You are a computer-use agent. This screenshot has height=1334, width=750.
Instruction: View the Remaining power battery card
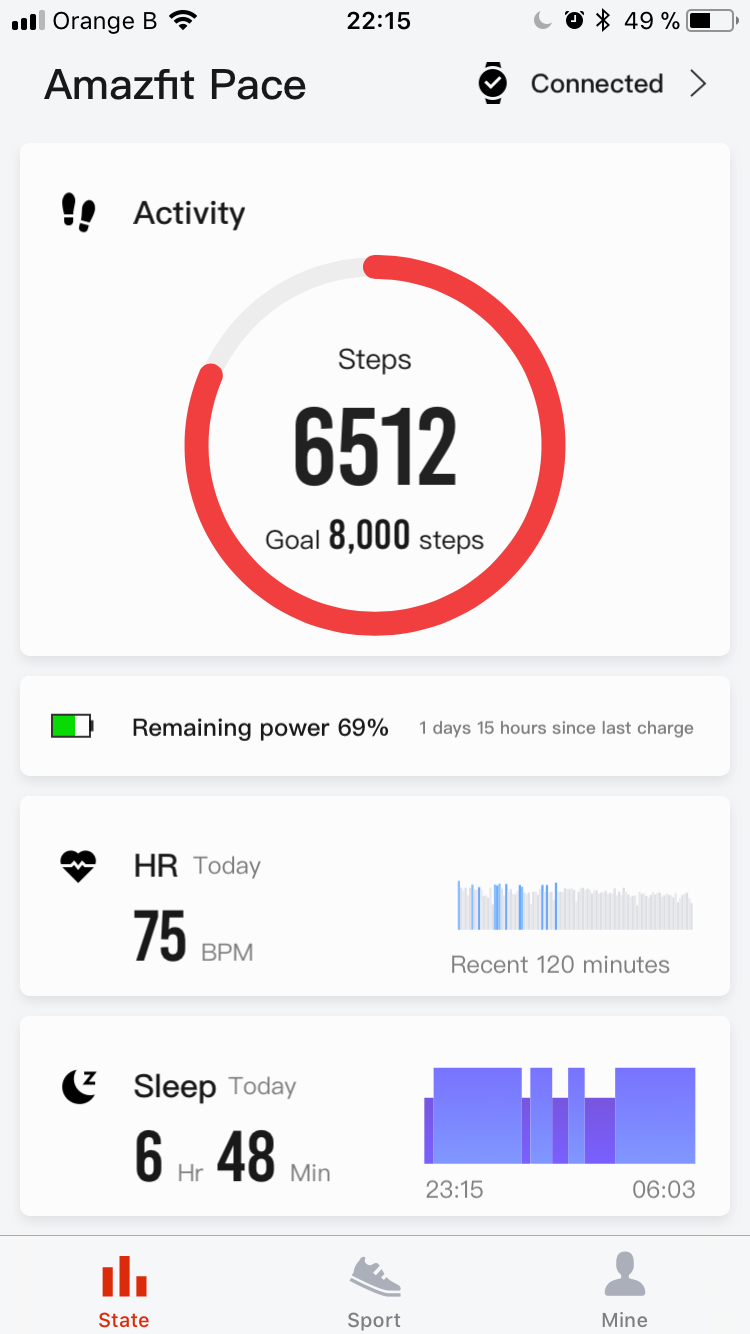[x=375, y=727]
